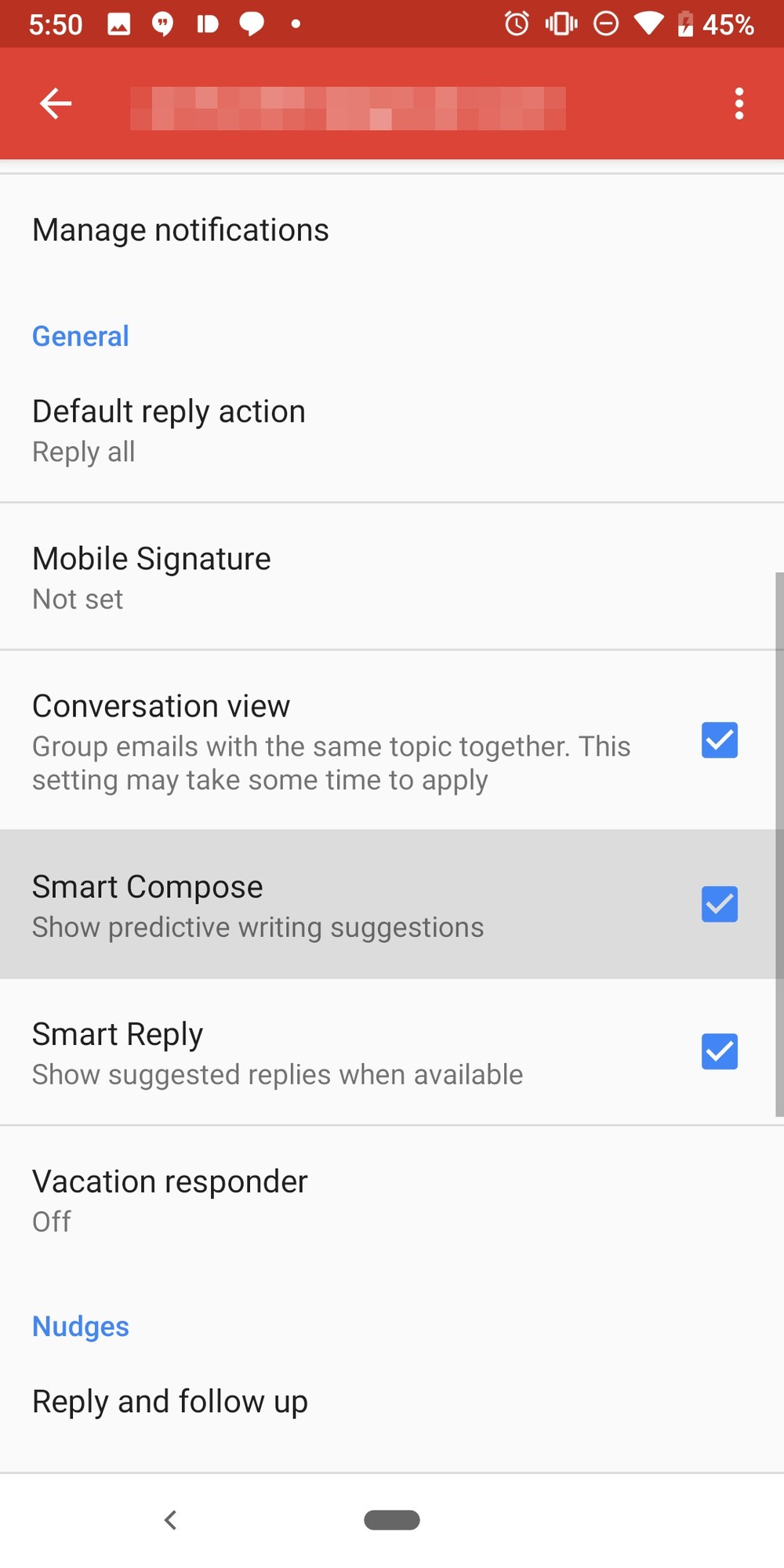Tap the home pill in navigation bar
784x1568 pixels.
click(x=392, y=1519)
